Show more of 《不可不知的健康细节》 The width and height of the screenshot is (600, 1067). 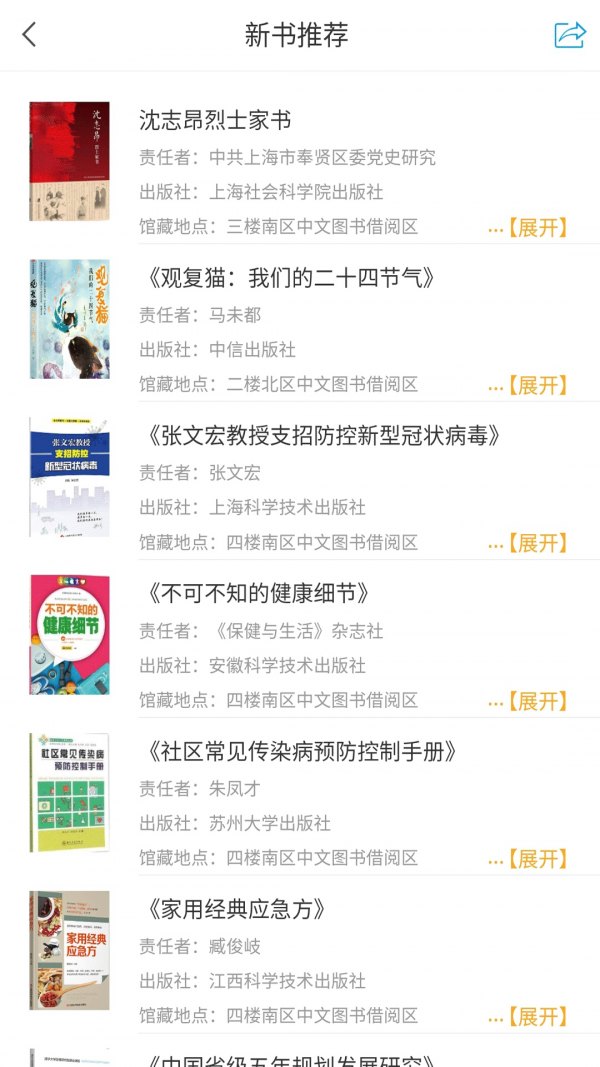(529, 702)
